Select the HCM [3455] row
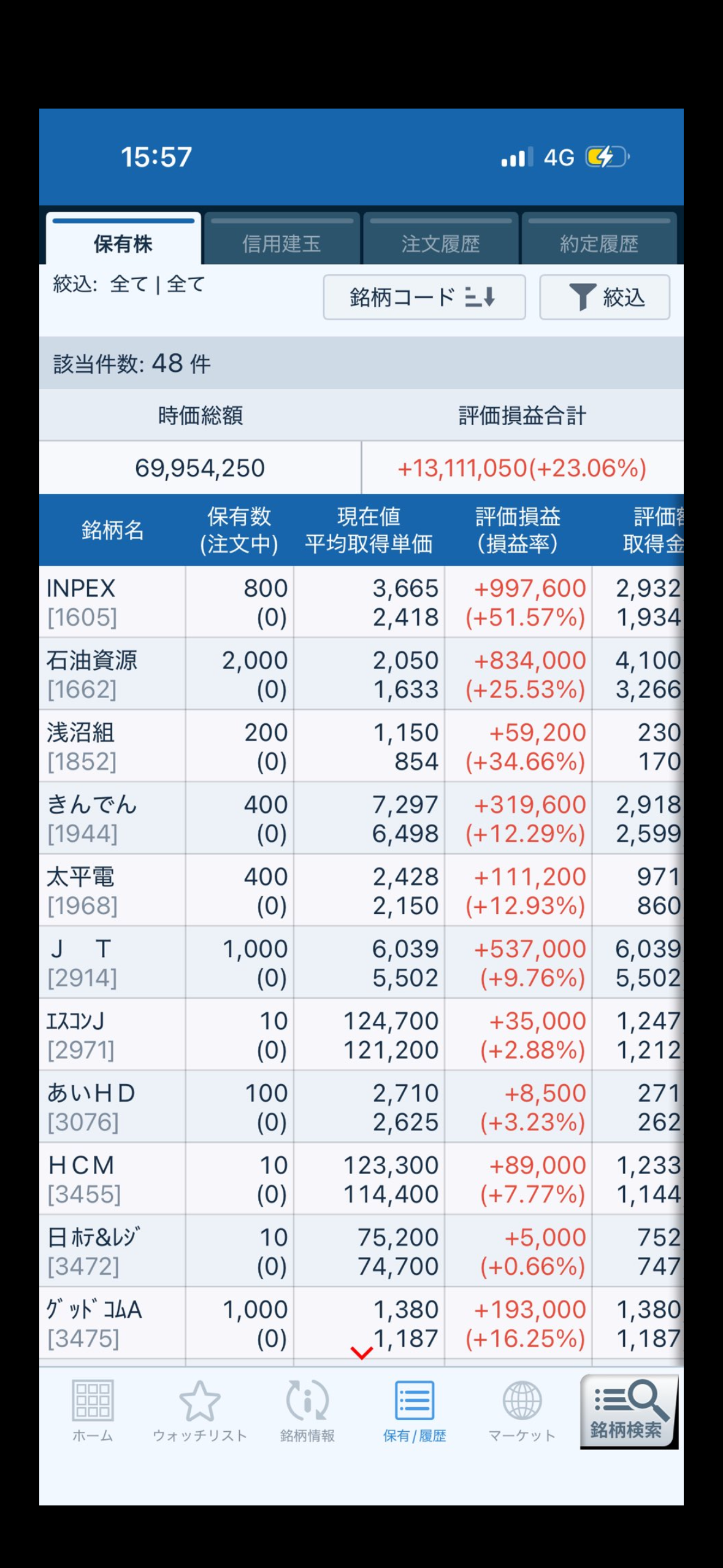The image size is (723, 1568). point(112,1178)
